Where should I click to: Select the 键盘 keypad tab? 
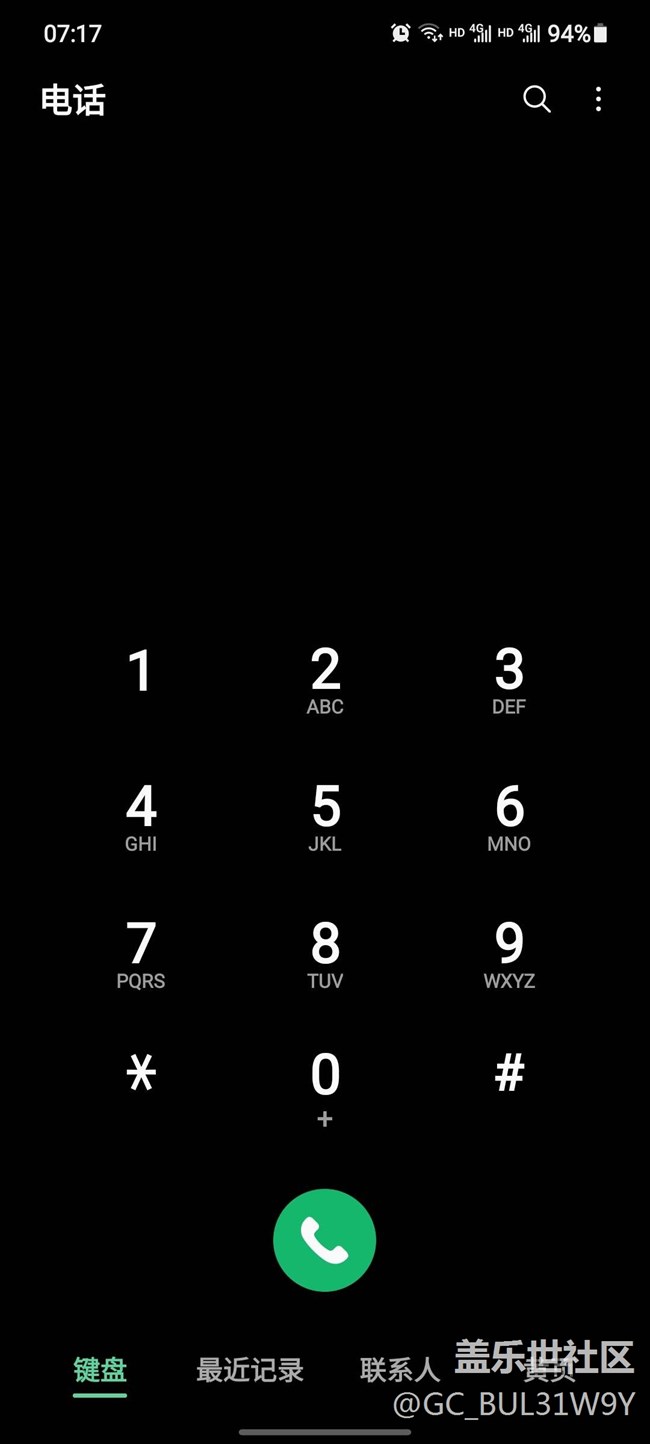click(100, 1370)
